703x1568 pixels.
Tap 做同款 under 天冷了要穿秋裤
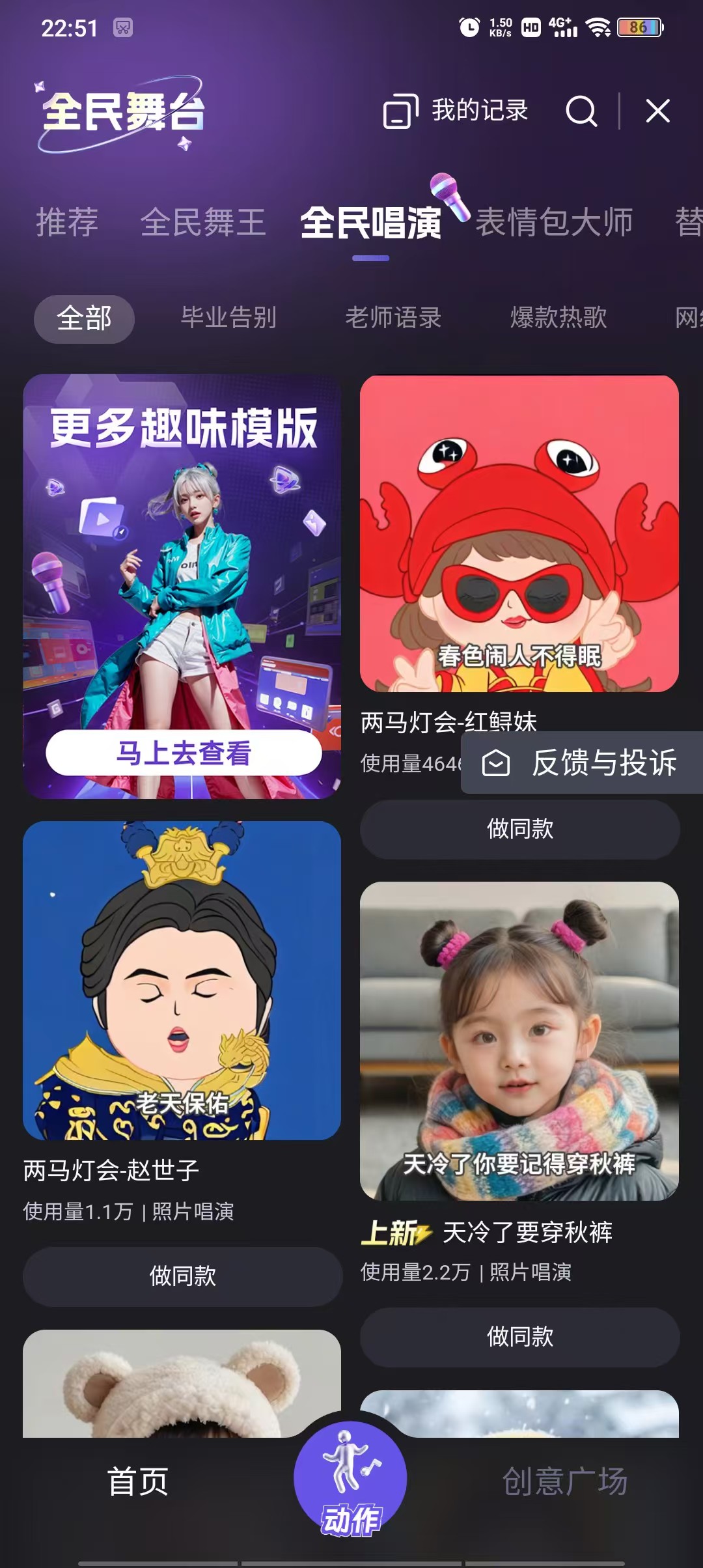point(519,1337)
